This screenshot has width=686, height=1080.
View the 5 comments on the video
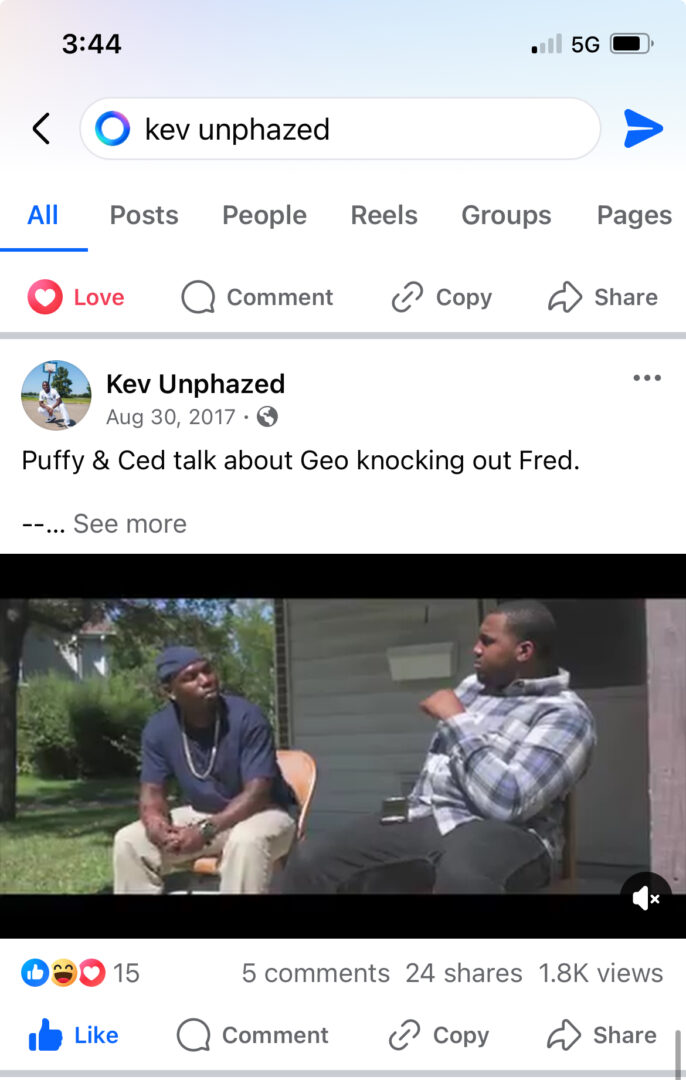(x=315, y=973)
